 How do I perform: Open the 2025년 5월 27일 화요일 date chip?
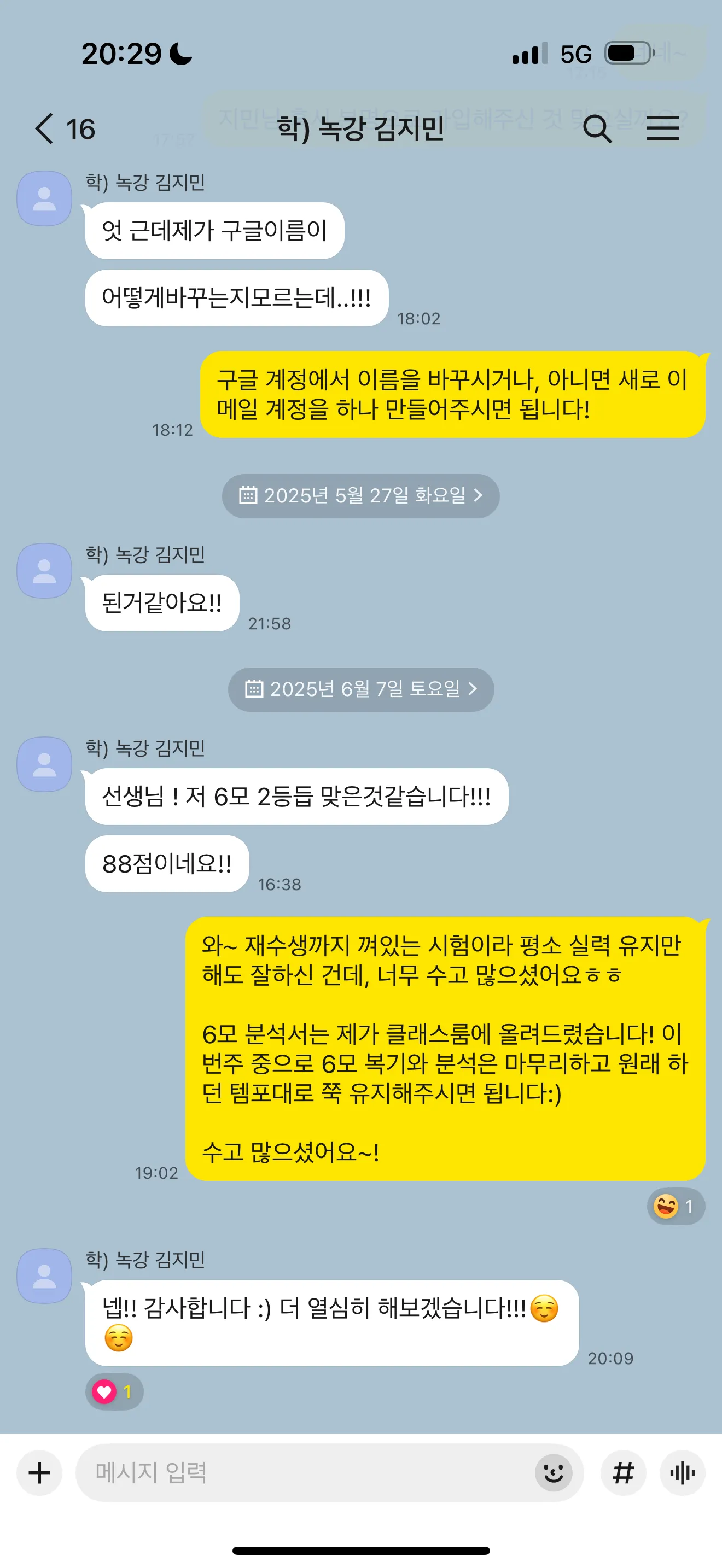coord(360,495)
